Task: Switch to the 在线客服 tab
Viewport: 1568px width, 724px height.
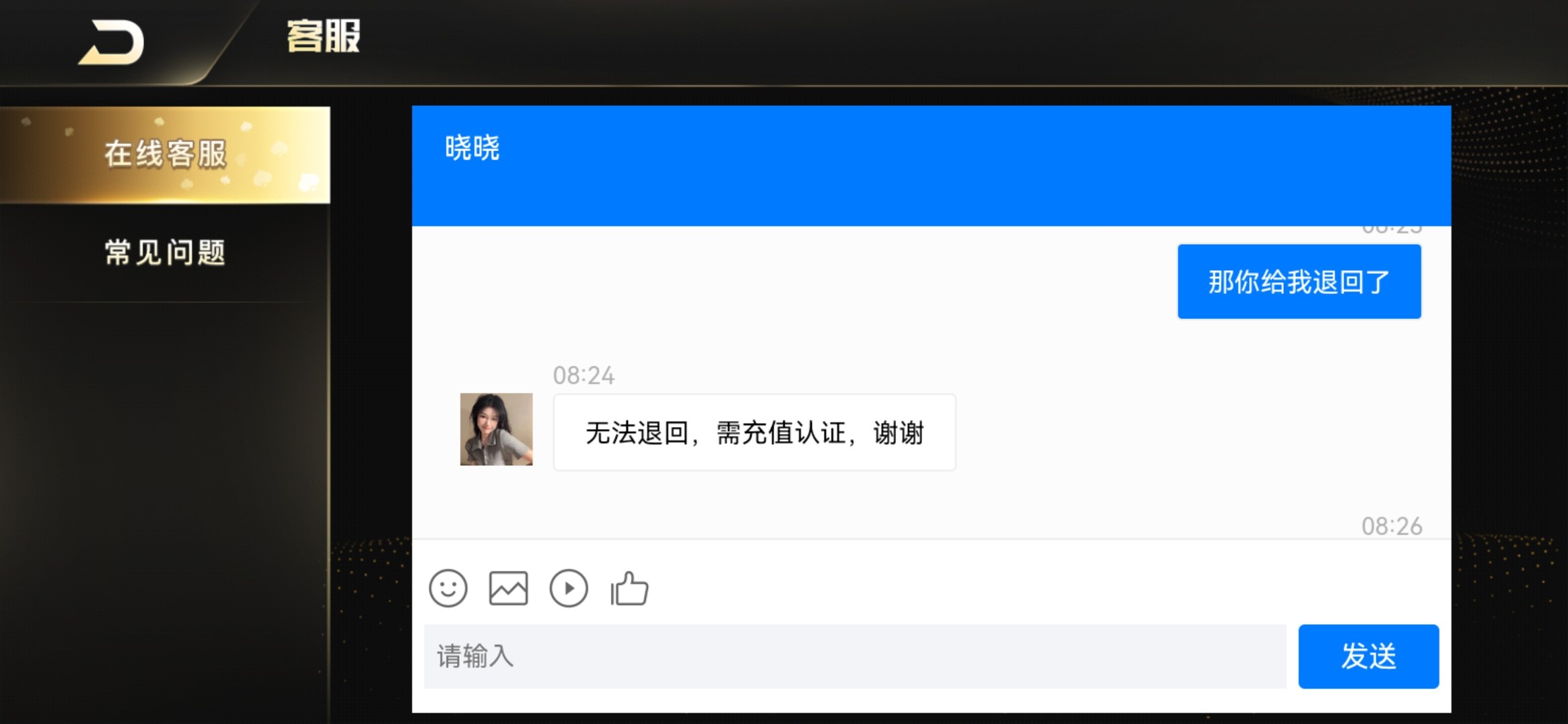Action: point(165,154)
